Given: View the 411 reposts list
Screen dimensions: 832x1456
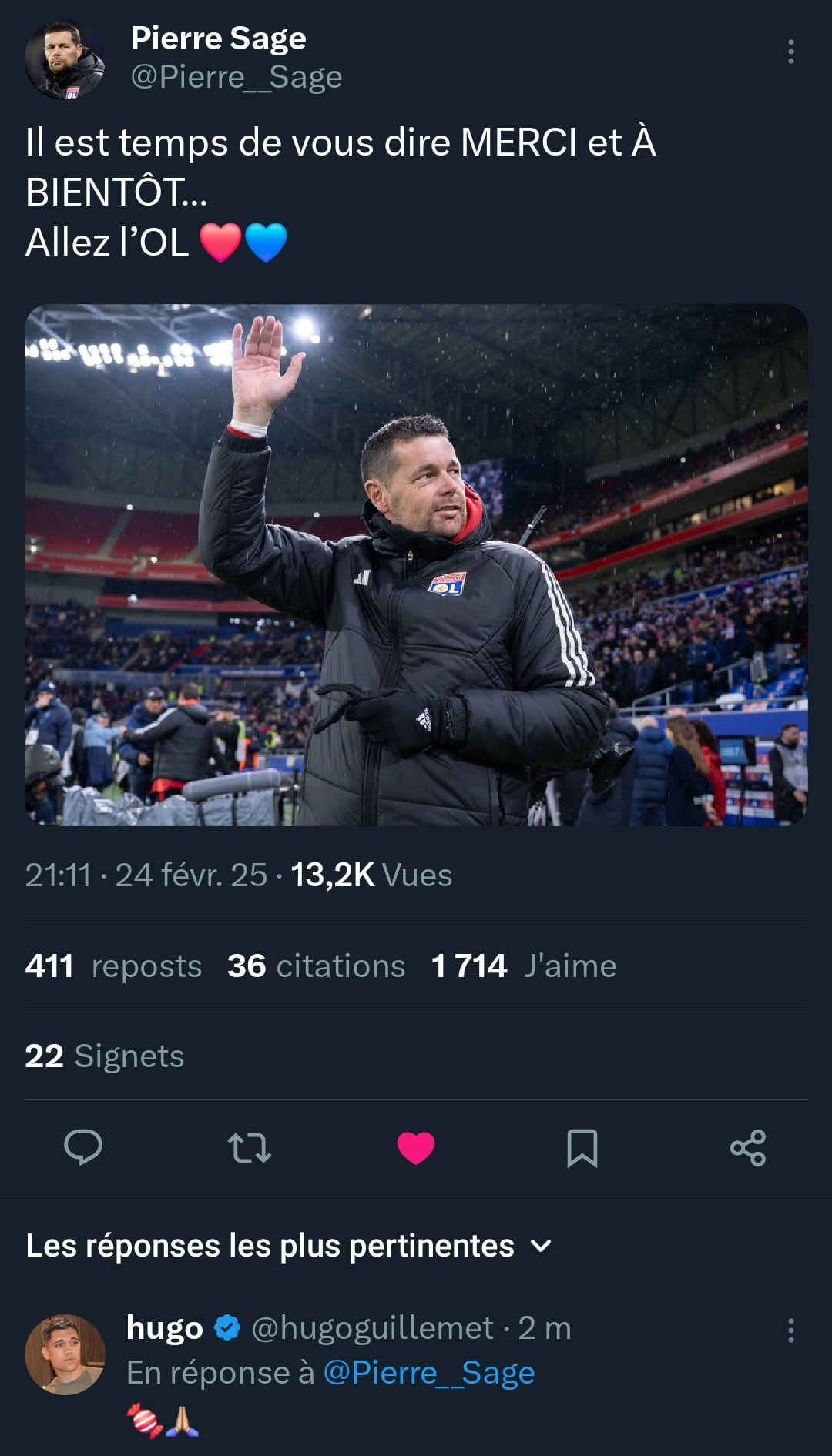Looking at the screenshot, I should point(113,966).
